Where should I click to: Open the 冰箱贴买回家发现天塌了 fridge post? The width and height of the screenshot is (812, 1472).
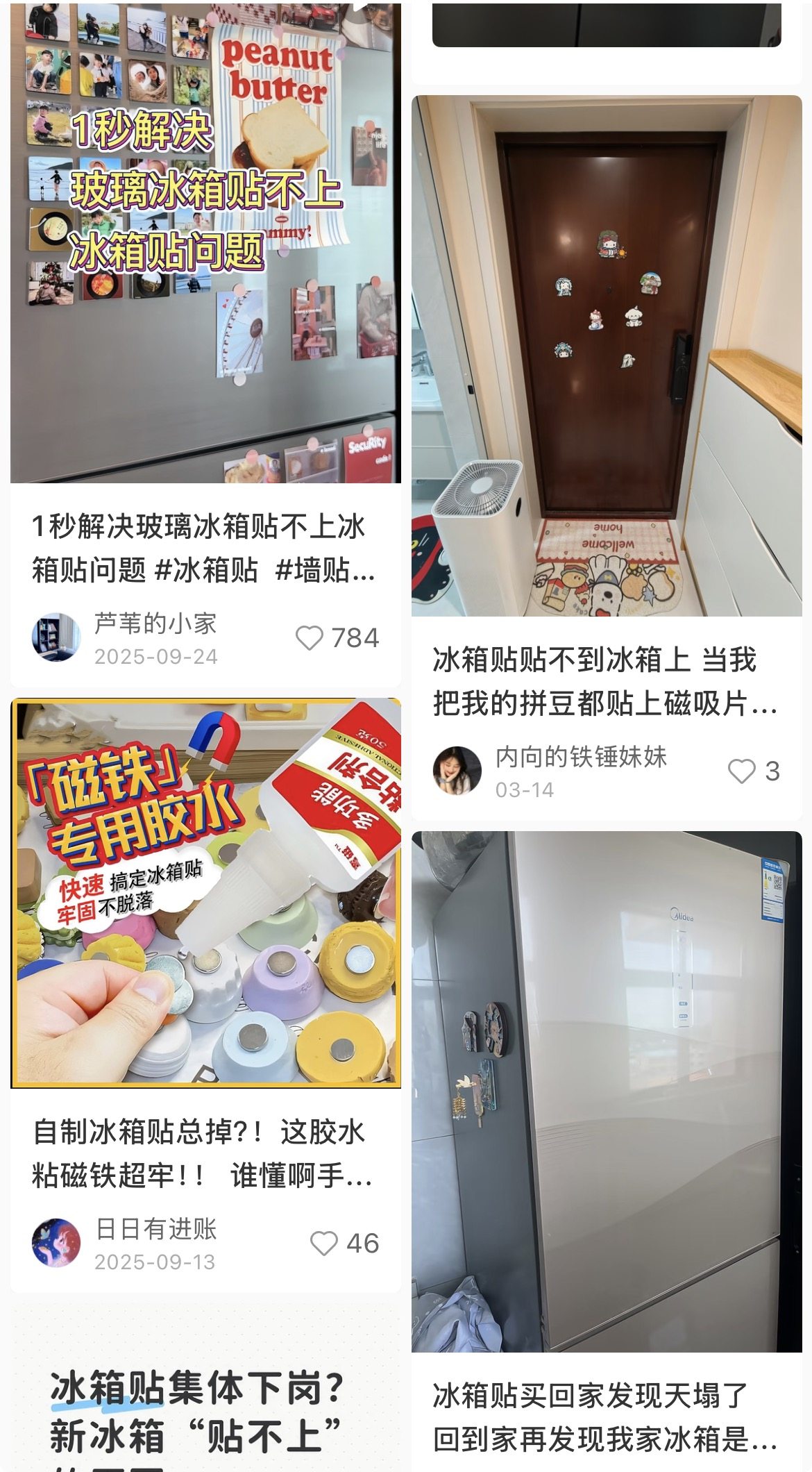tap(607, 1092)
